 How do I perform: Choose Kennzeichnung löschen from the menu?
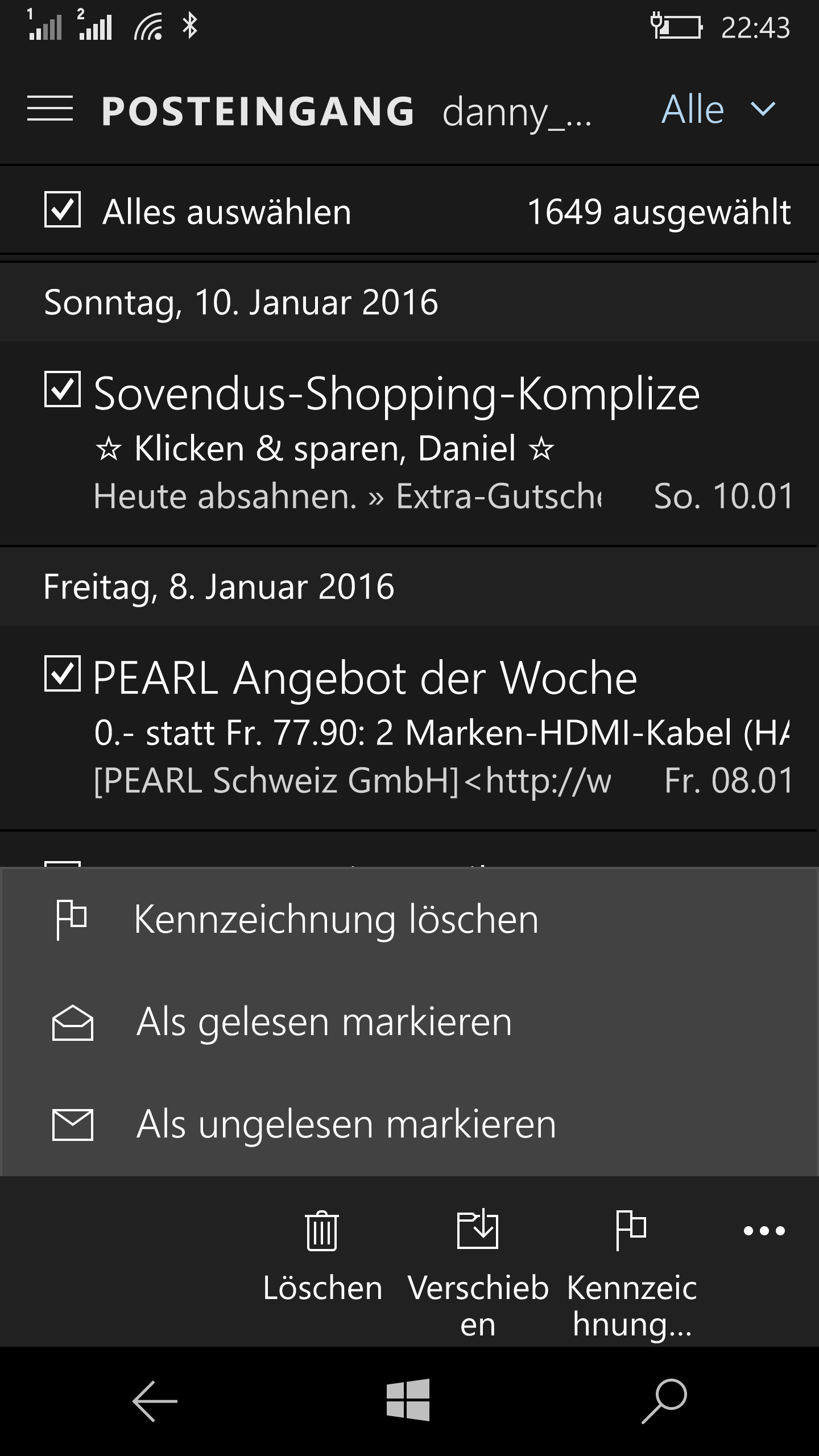[x=409, y=919]
